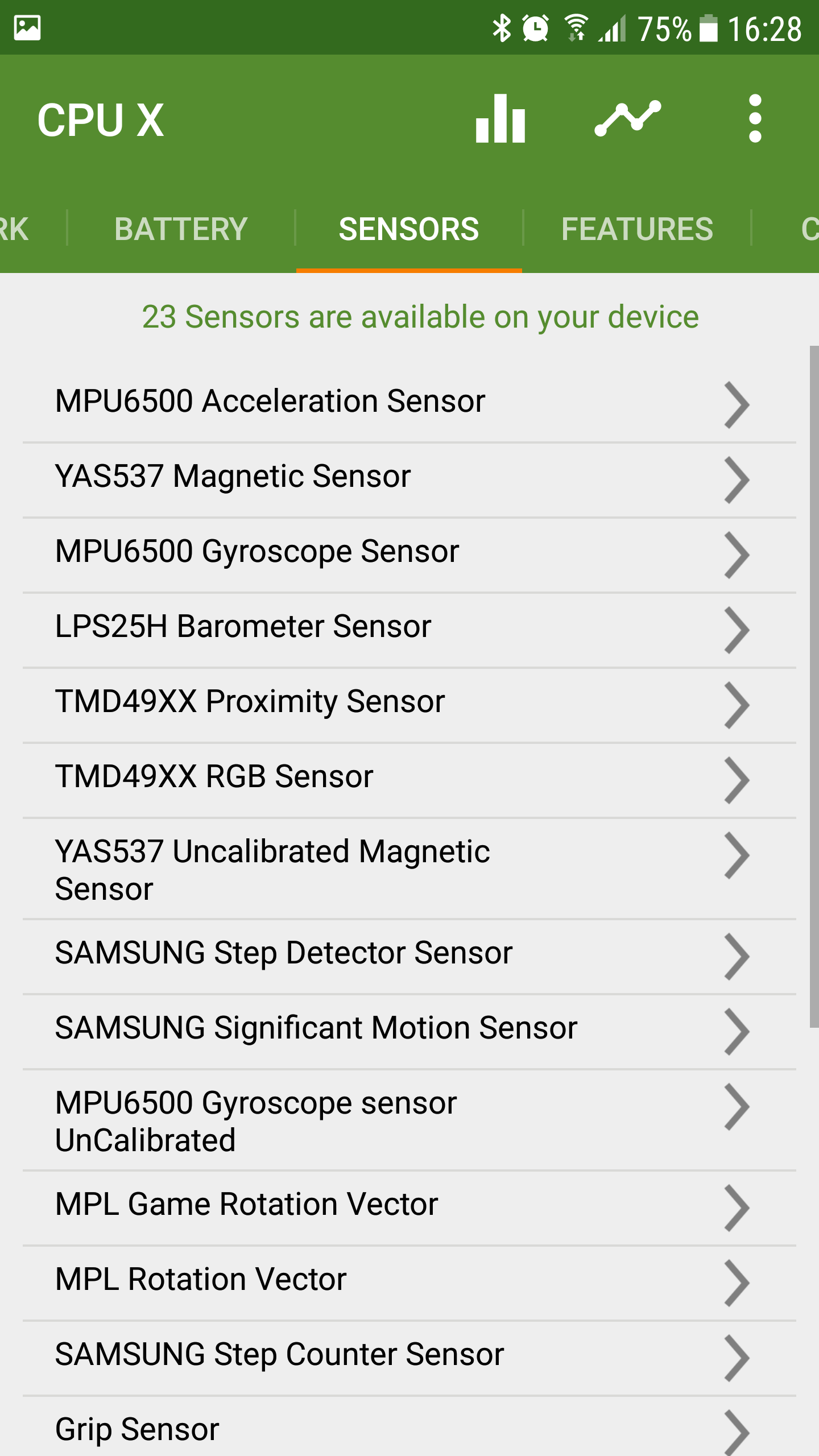Image resolution: width=819 pixels, height=1456 pixels.
Task: Open MPU6500 Gyroscope sensor UnCalibrated
Action: point(409,1120)
